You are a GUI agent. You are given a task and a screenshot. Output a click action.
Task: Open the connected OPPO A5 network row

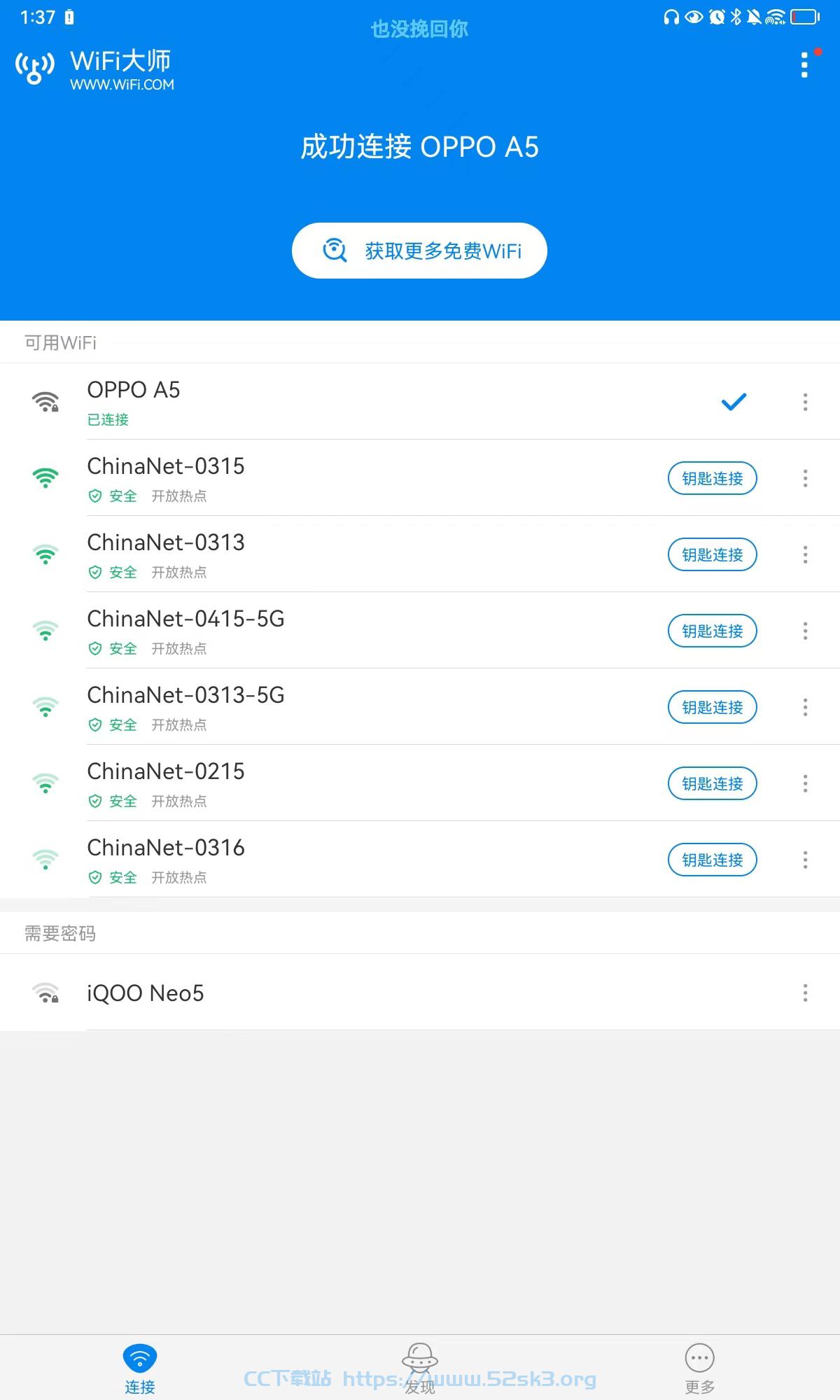pyautogui.click(x=420, y=402)
